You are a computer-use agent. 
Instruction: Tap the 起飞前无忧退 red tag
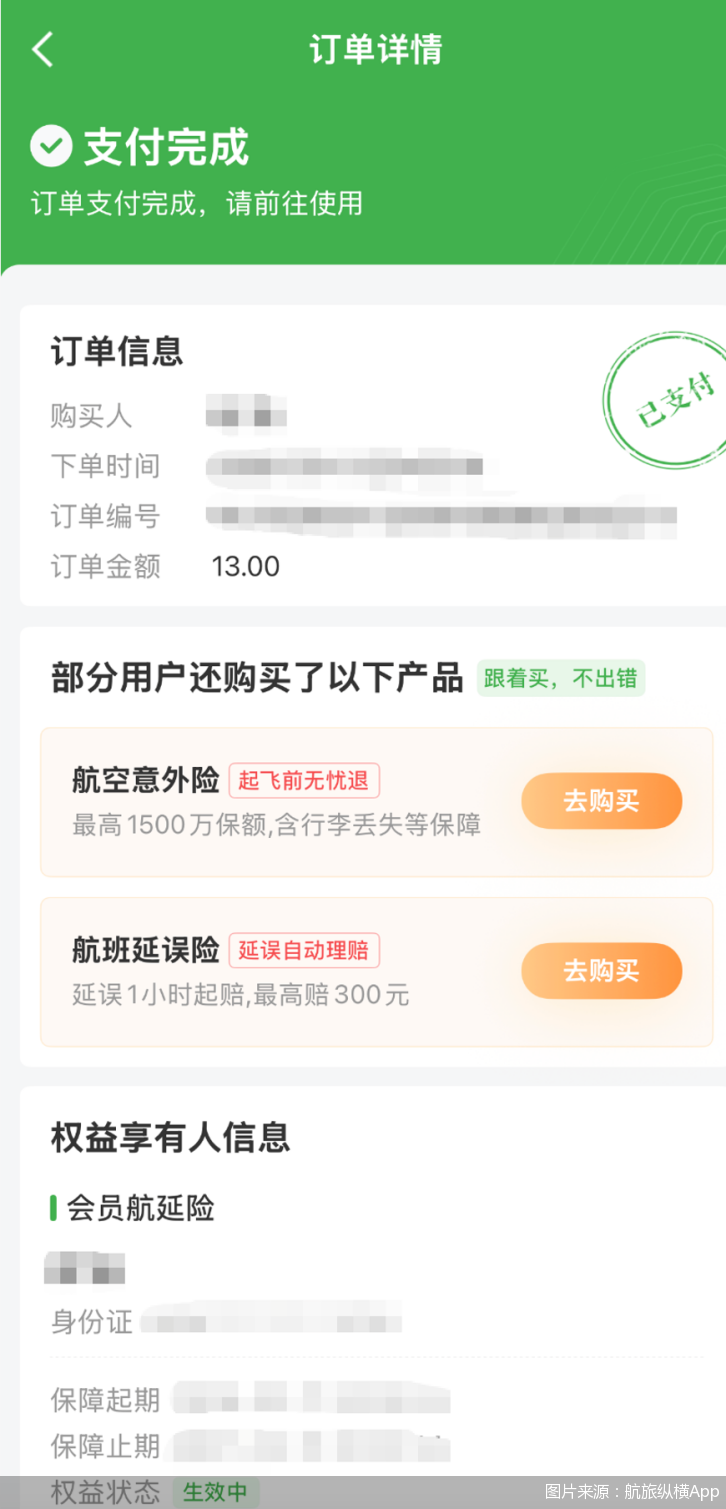point(304,781)
